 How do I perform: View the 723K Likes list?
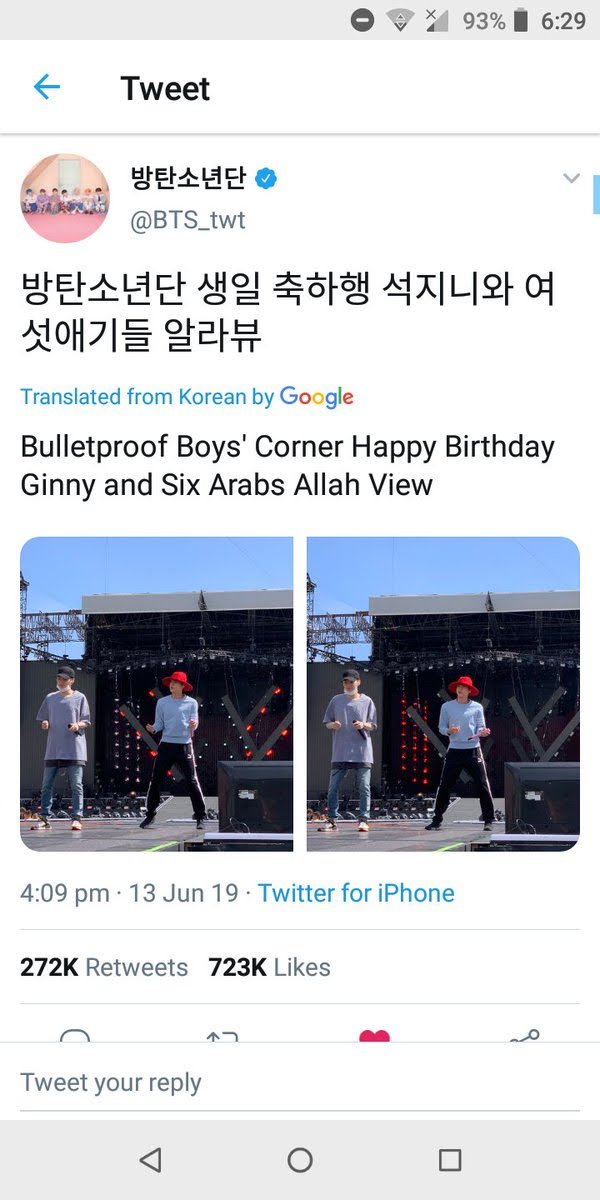click(269, 967)
